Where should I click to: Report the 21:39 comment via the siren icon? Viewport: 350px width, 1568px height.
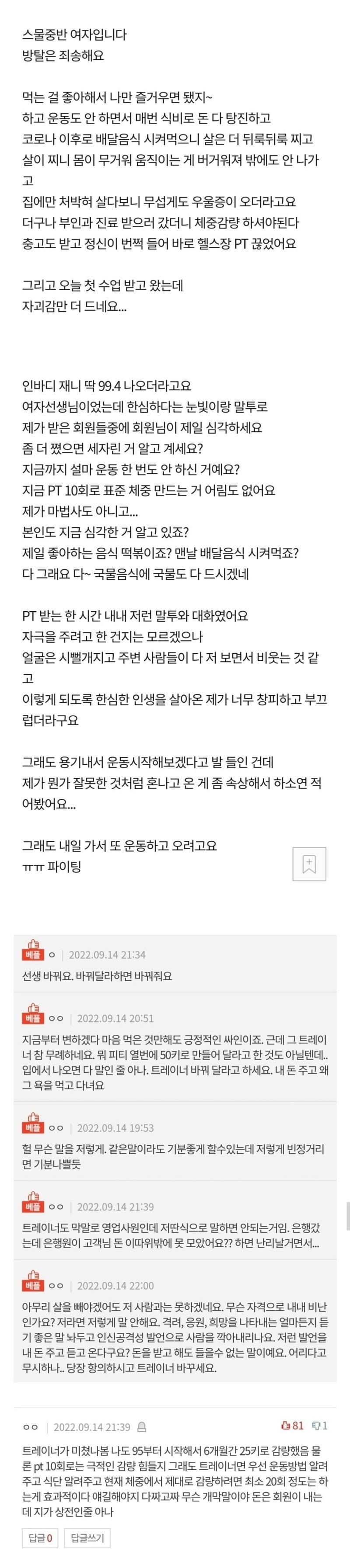(142, 1427)
